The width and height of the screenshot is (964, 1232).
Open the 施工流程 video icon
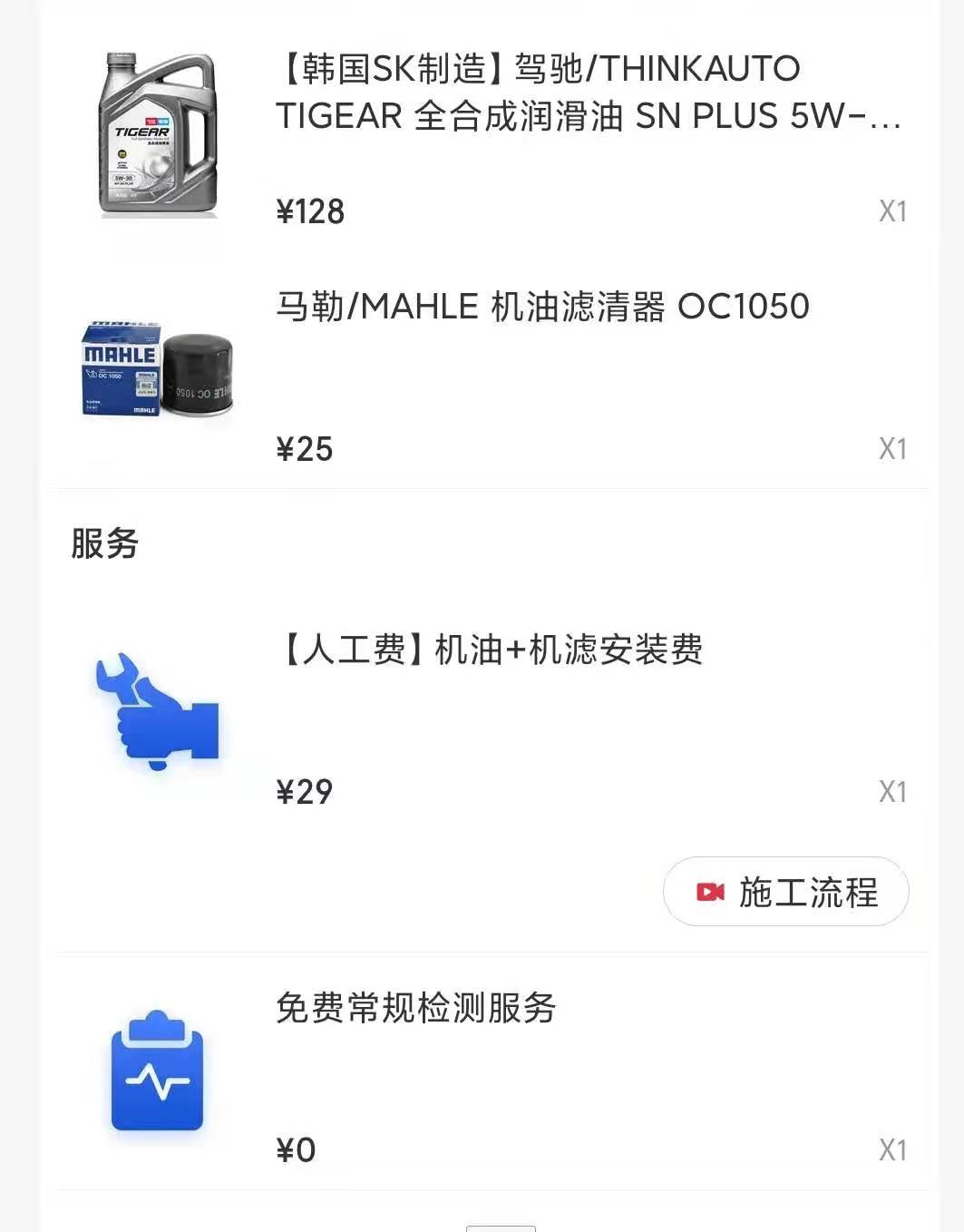point(785,893)
